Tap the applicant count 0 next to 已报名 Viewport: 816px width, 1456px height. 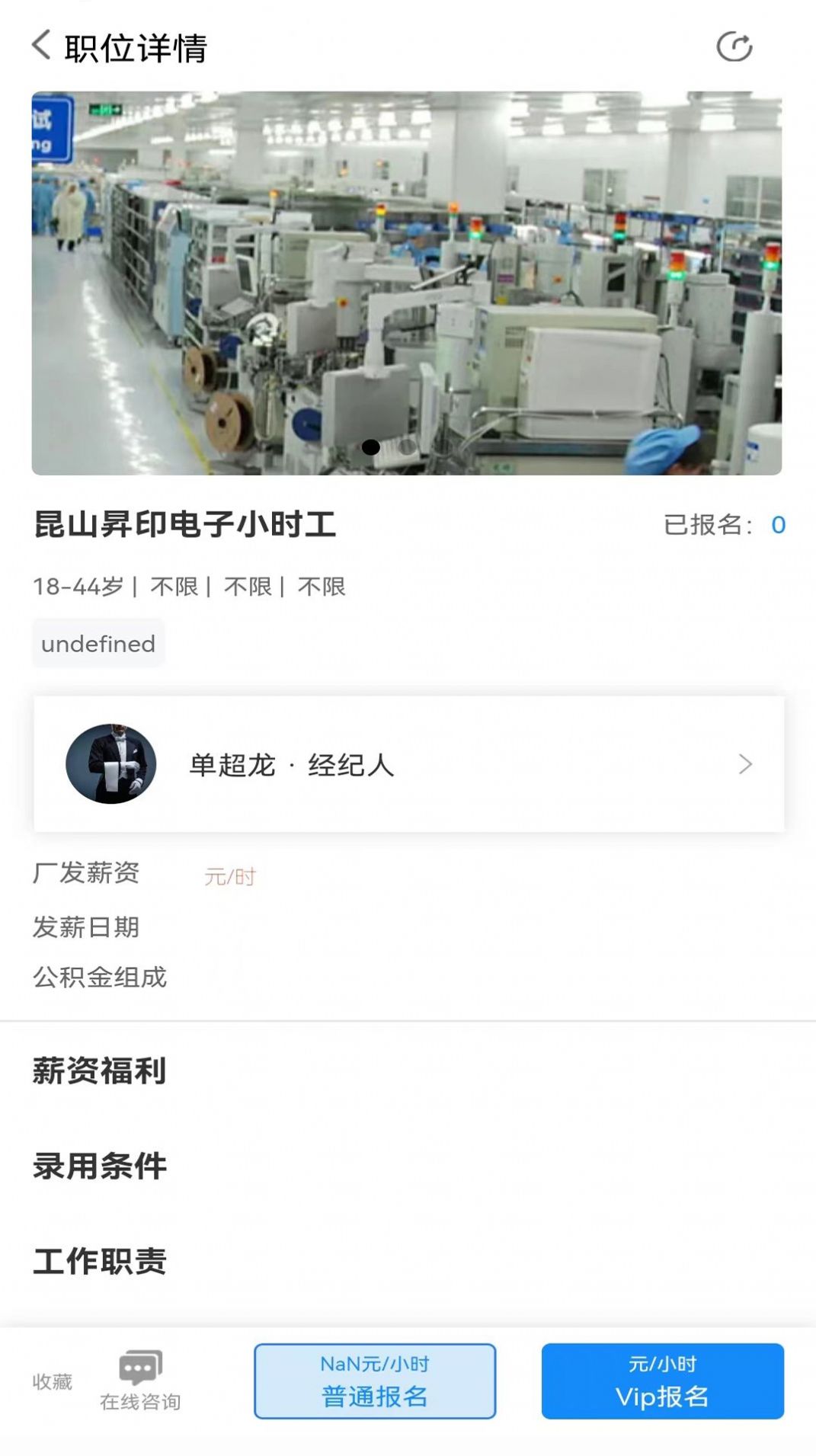tap(776, 523)
